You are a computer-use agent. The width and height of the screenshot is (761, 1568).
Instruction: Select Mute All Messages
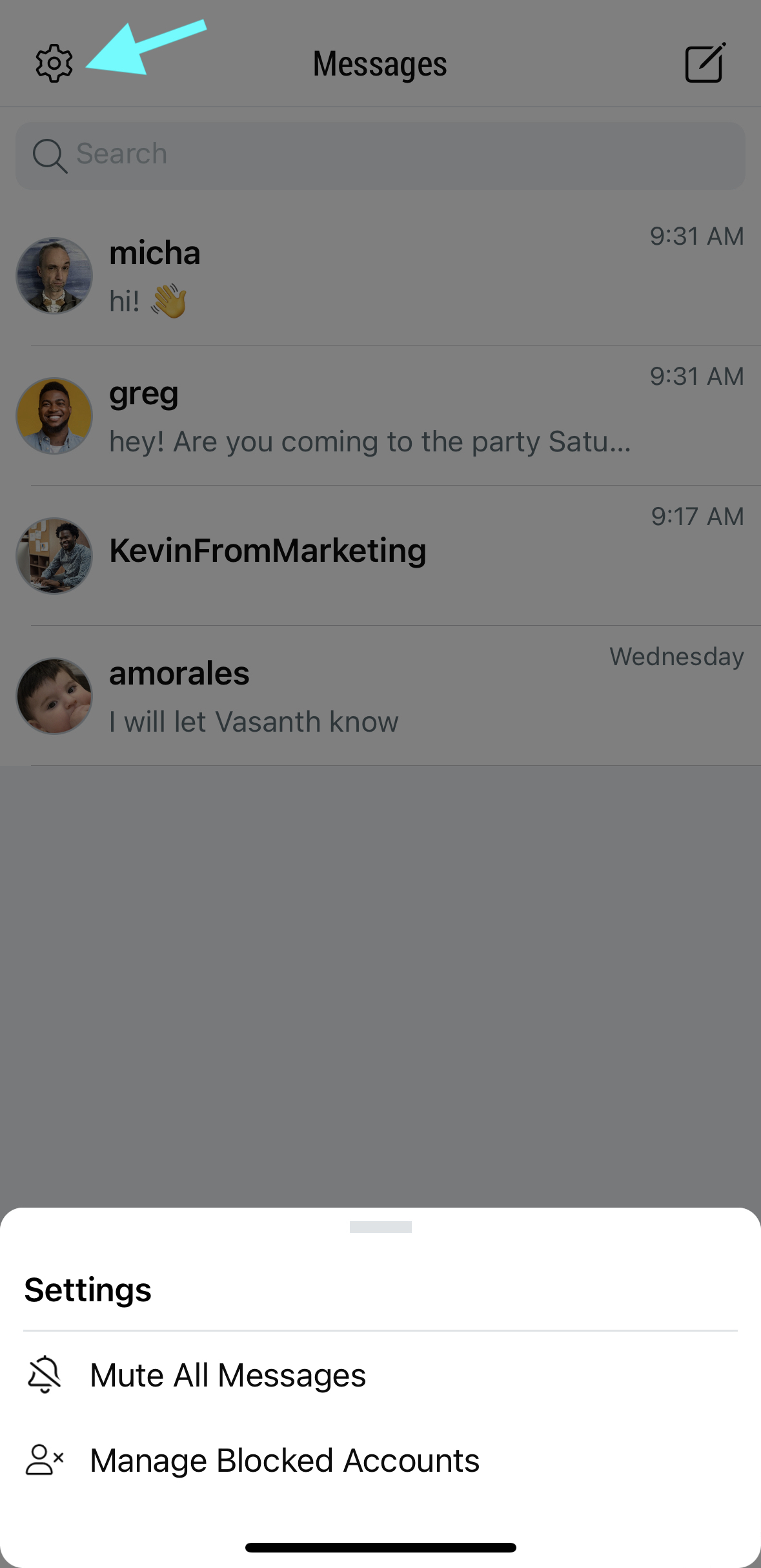pos(228,1375)
